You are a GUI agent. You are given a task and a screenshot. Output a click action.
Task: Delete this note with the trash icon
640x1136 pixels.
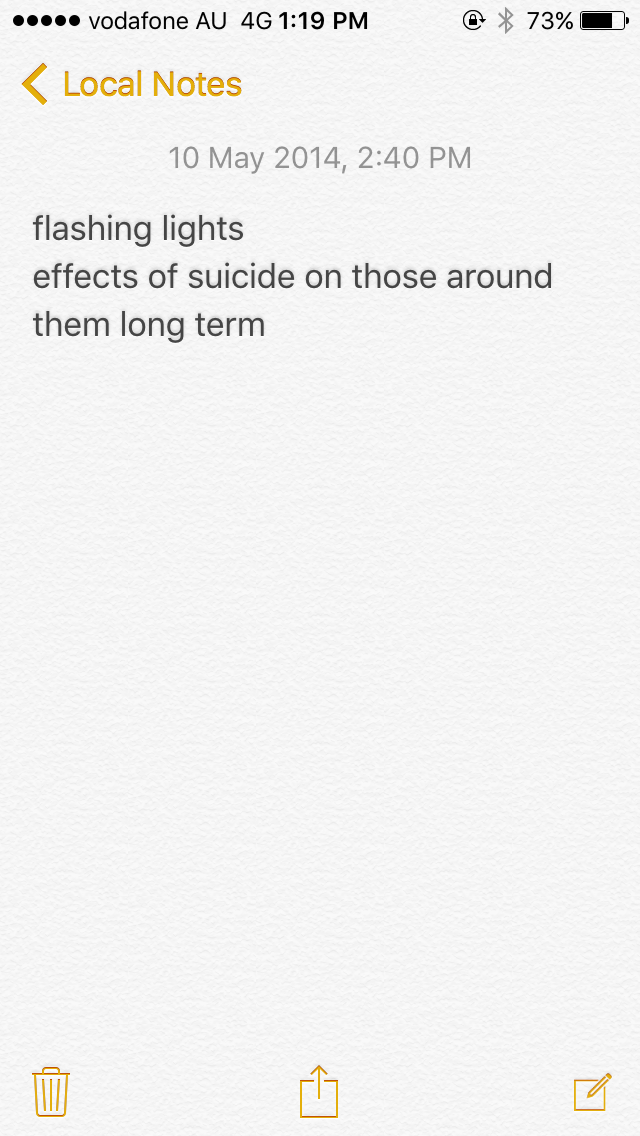50,1091
